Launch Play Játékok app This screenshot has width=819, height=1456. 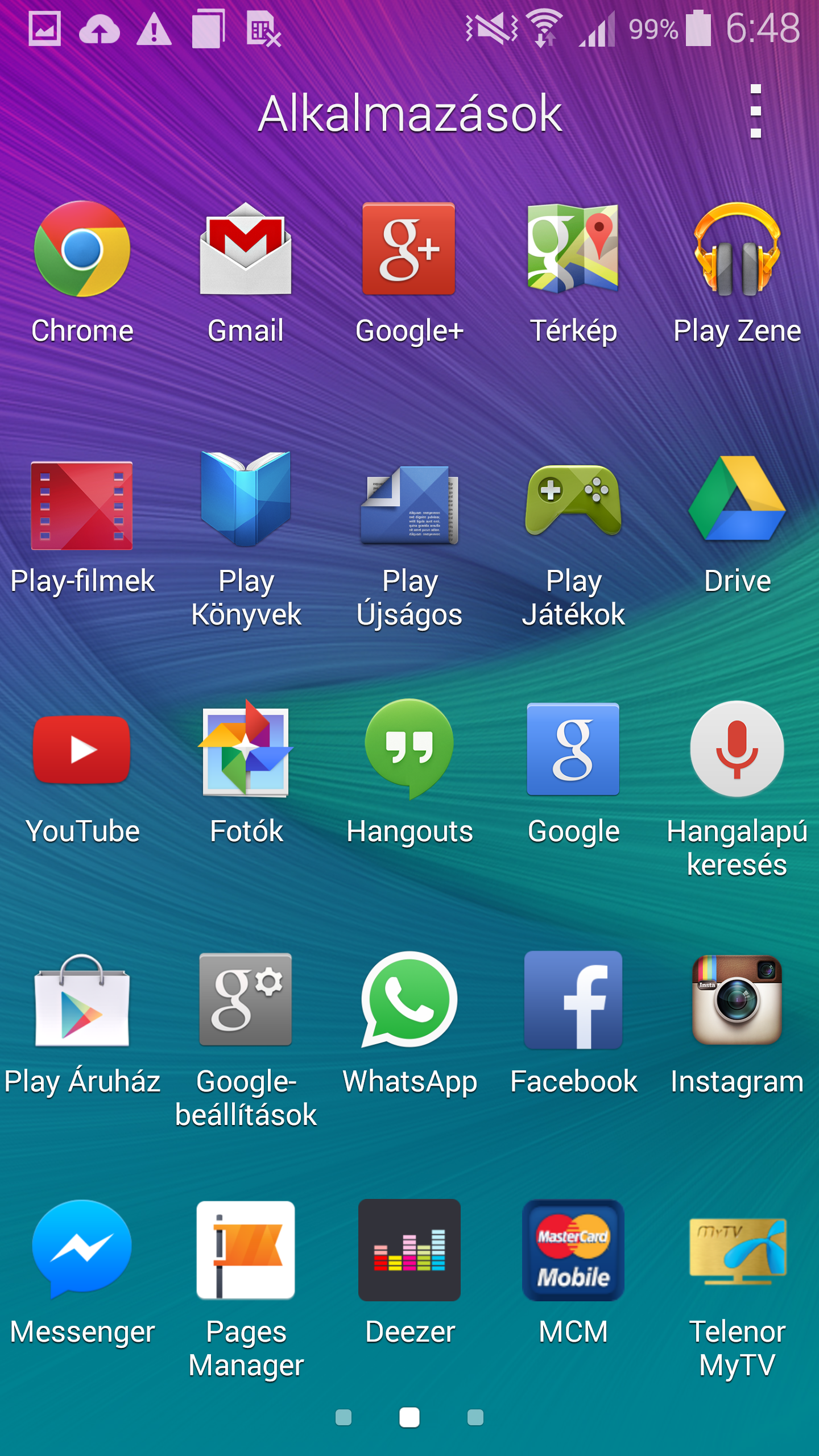tap(573, 500)
